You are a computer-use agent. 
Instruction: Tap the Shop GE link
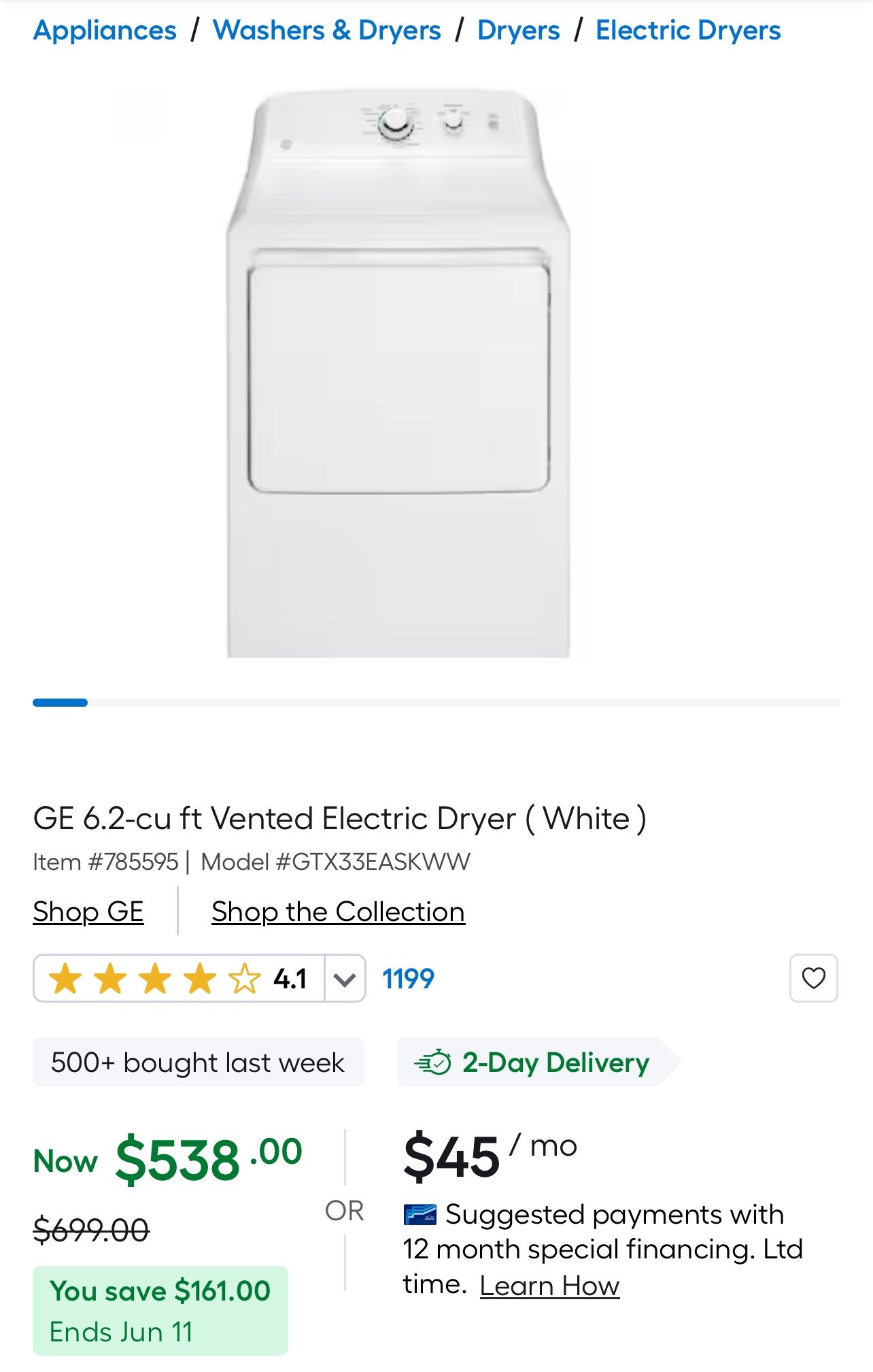88,911
